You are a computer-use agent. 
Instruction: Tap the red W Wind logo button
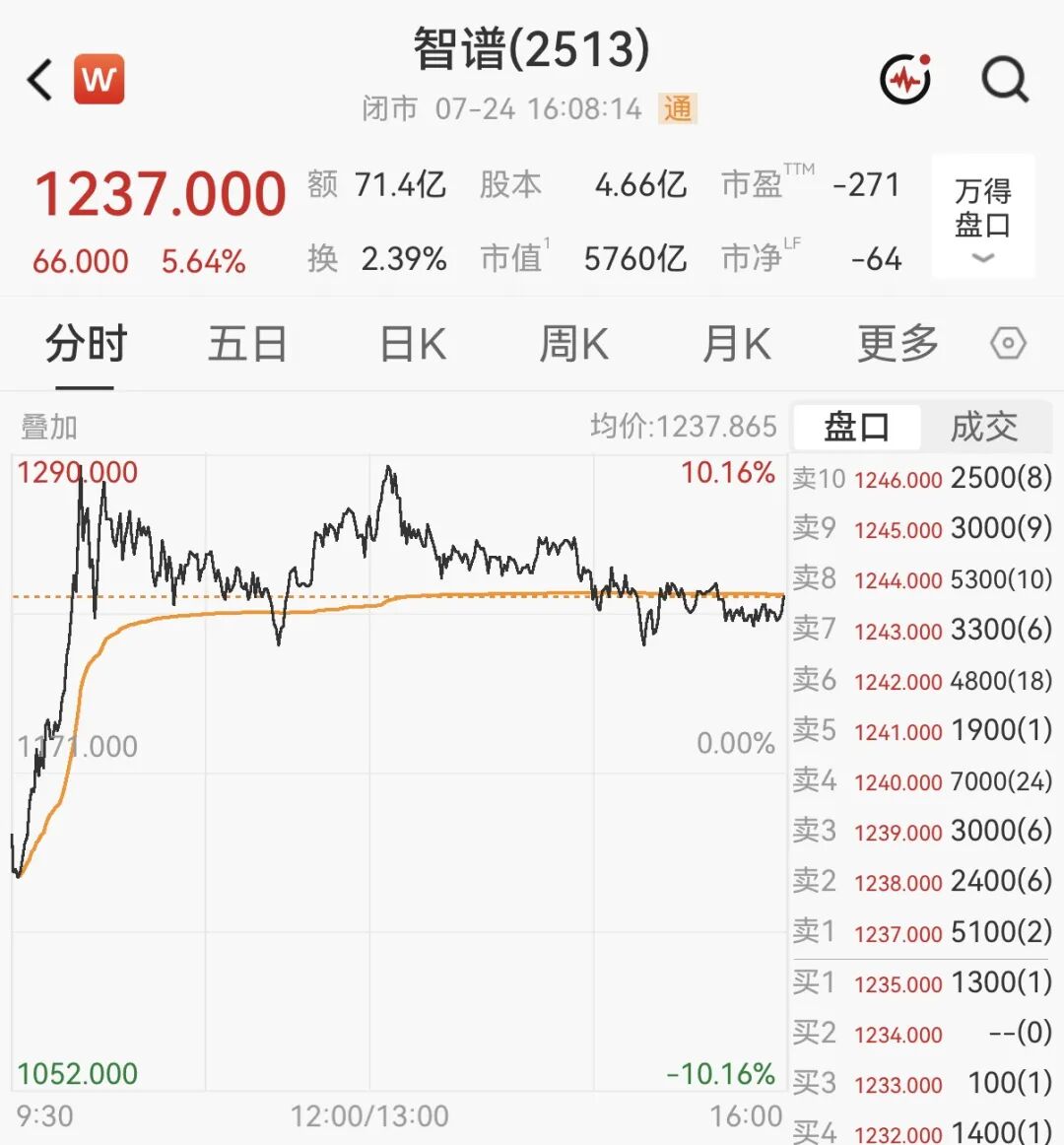pos(99,79)
